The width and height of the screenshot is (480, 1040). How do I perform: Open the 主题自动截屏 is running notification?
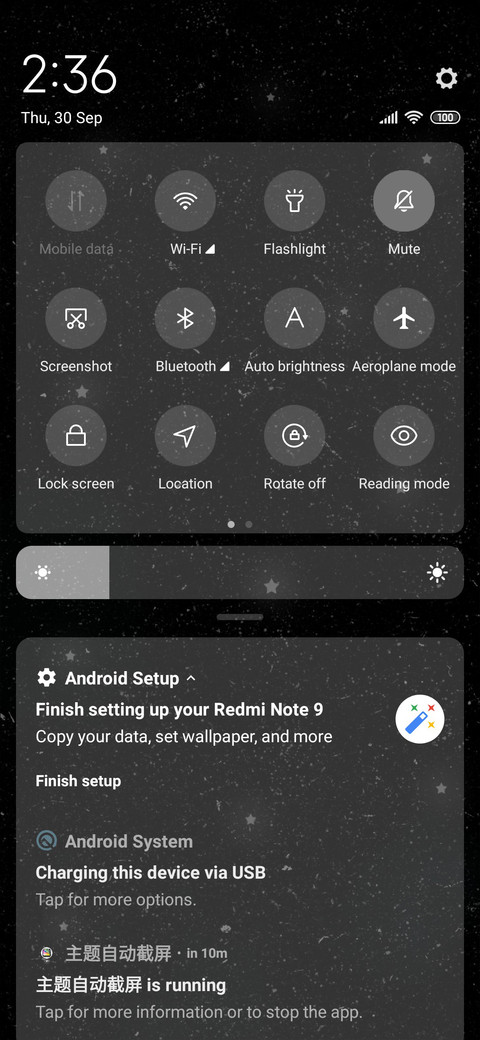click(240, 984)
